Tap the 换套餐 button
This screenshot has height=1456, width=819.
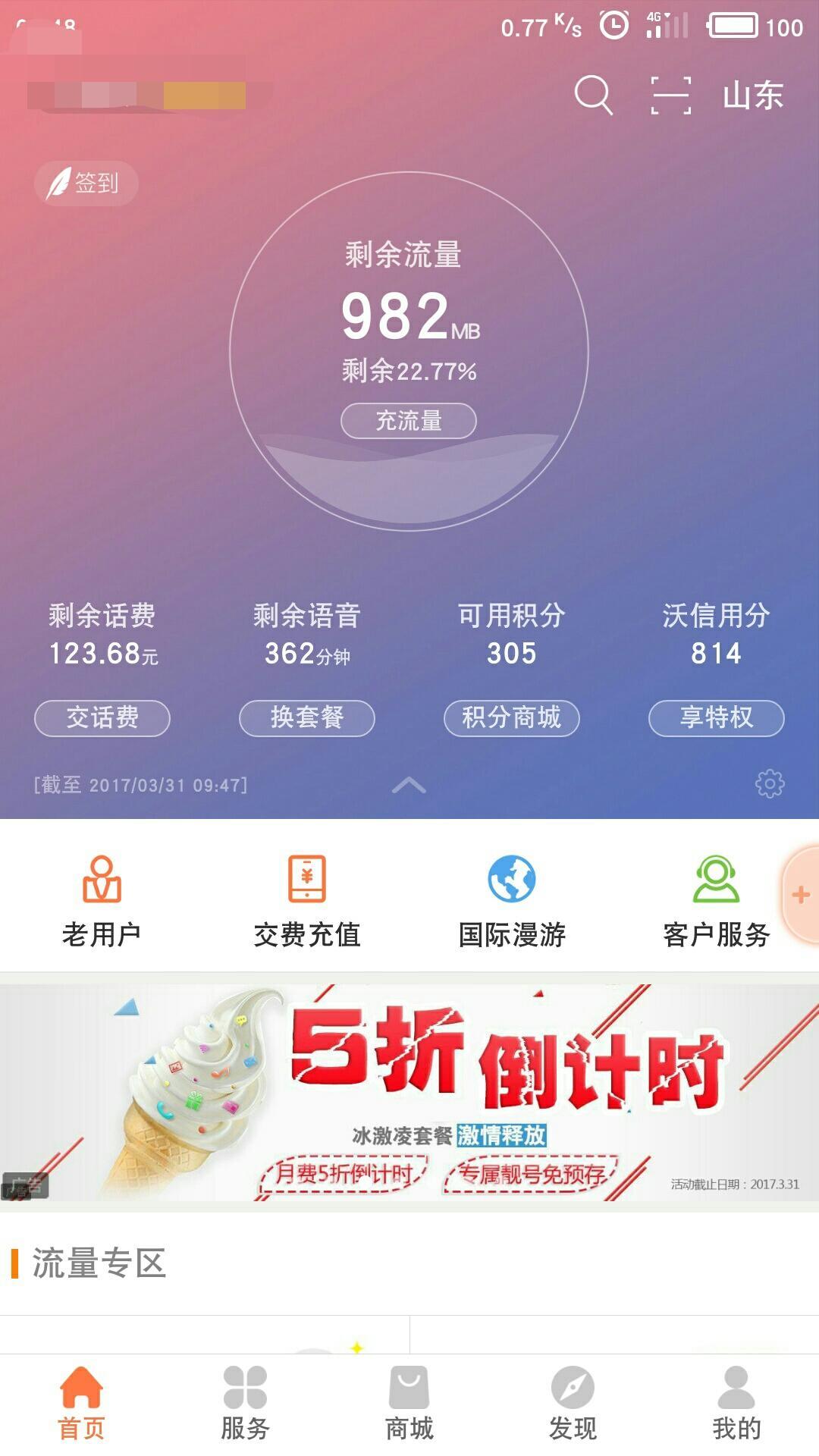(307, 717)
